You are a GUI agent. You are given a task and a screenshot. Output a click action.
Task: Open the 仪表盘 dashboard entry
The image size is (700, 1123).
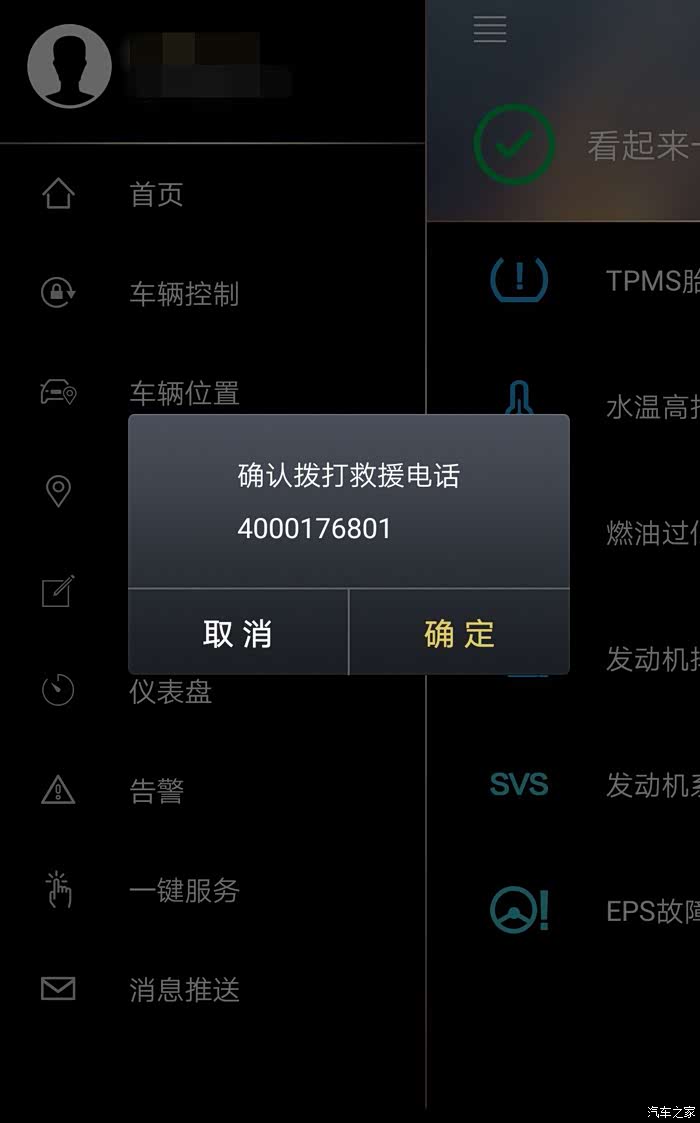point(212,691)
